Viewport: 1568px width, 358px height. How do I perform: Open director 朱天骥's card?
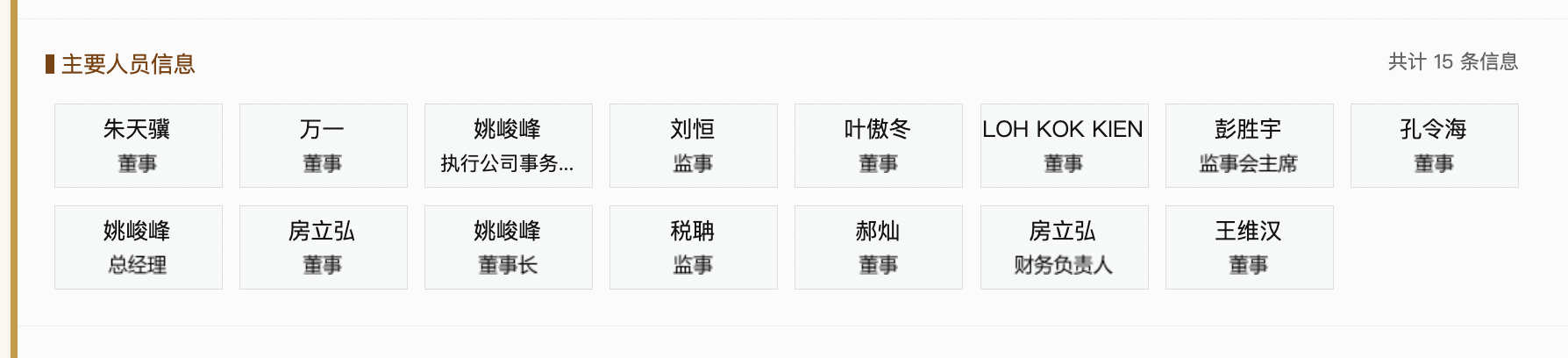pyautogui.click(x=138, y=145)
